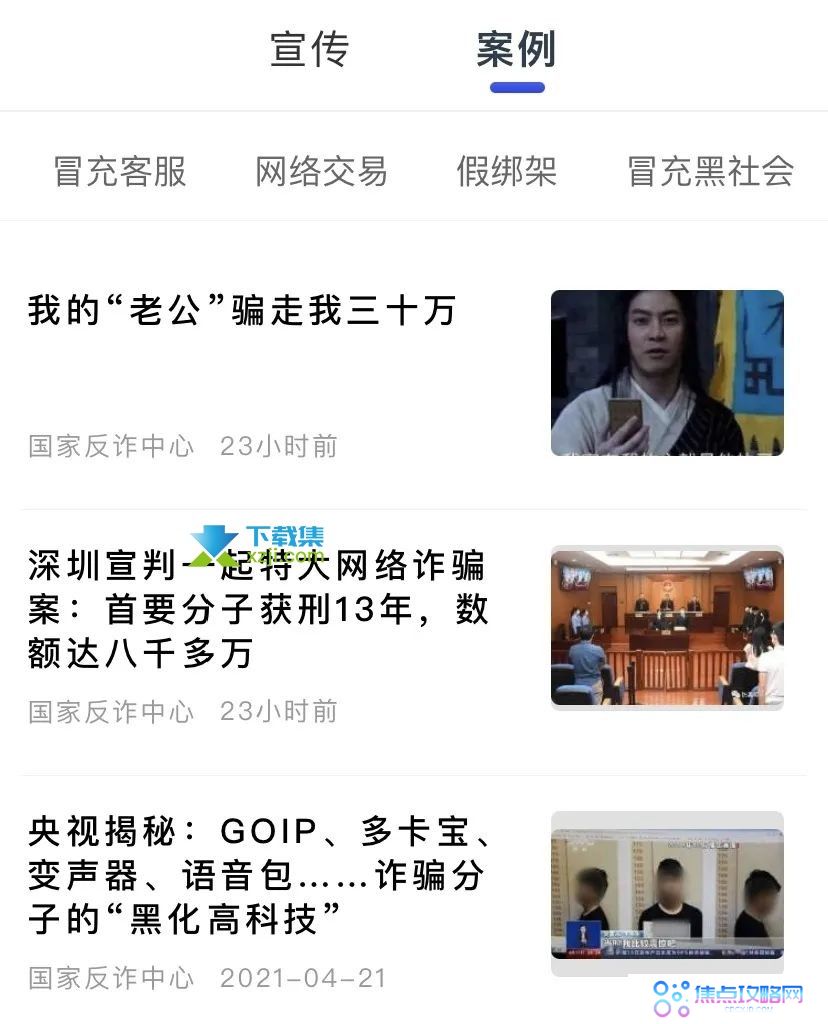
Task: Tap 国家反诈中心 source of the GOIP article
Action: [x=110, y=978]
